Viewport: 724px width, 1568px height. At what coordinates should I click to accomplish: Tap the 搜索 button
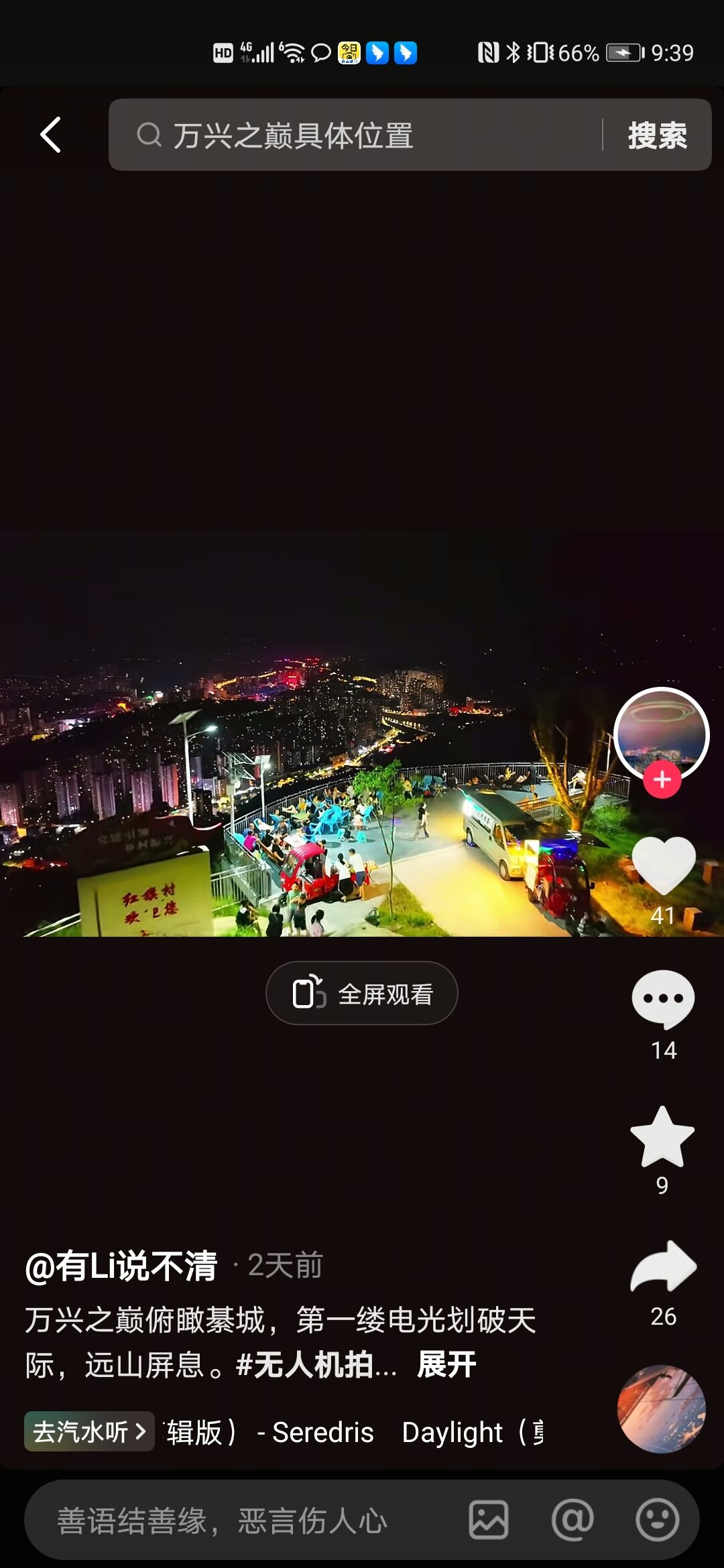(x=657, y=135)
